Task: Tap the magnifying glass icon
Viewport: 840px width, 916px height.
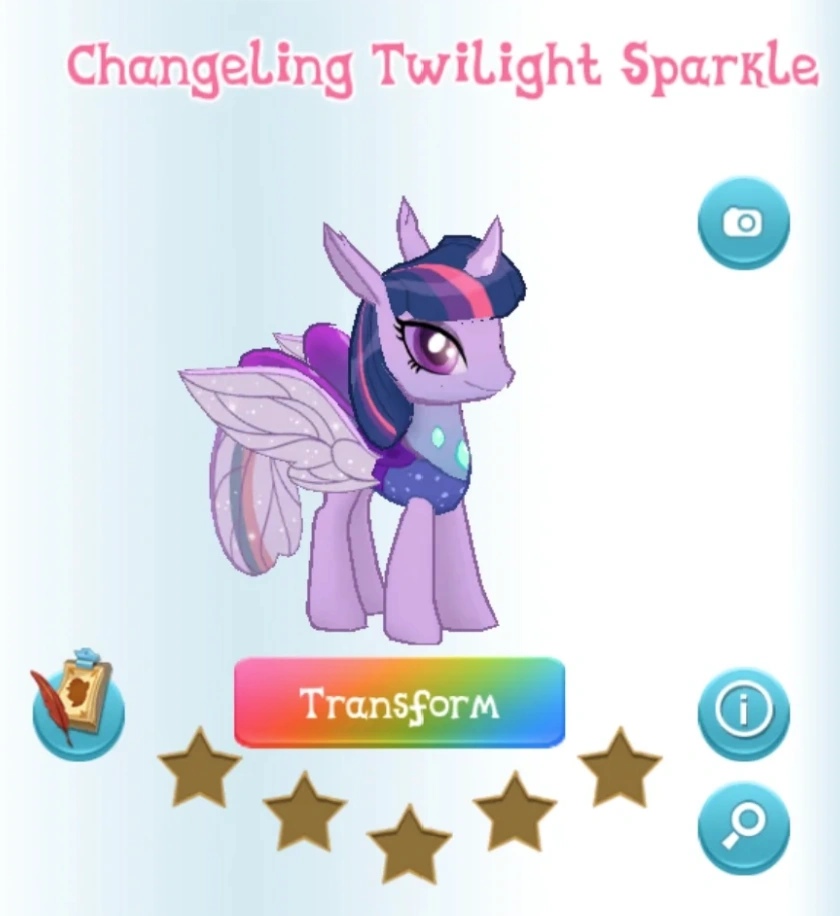Action: (x=743, y=827)
